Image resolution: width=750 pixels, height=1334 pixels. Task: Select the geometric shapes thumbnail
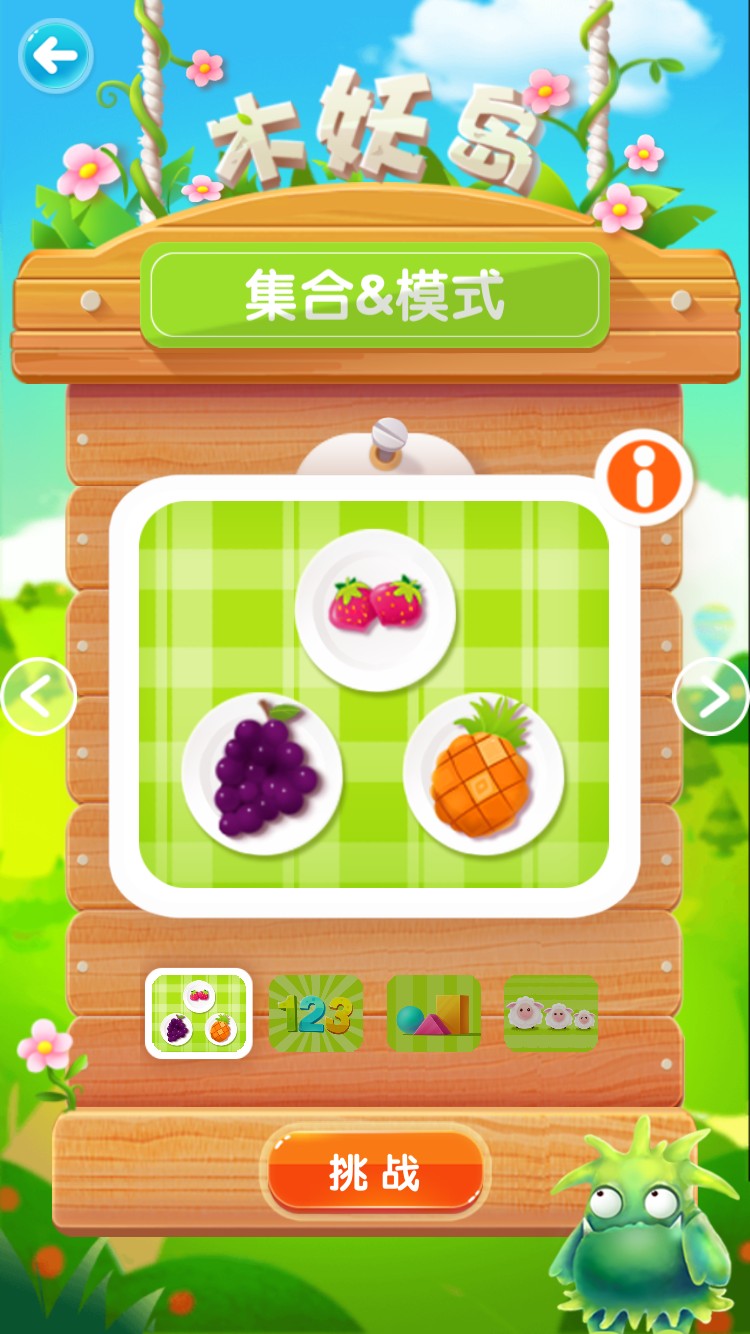tap(434, 1013)
